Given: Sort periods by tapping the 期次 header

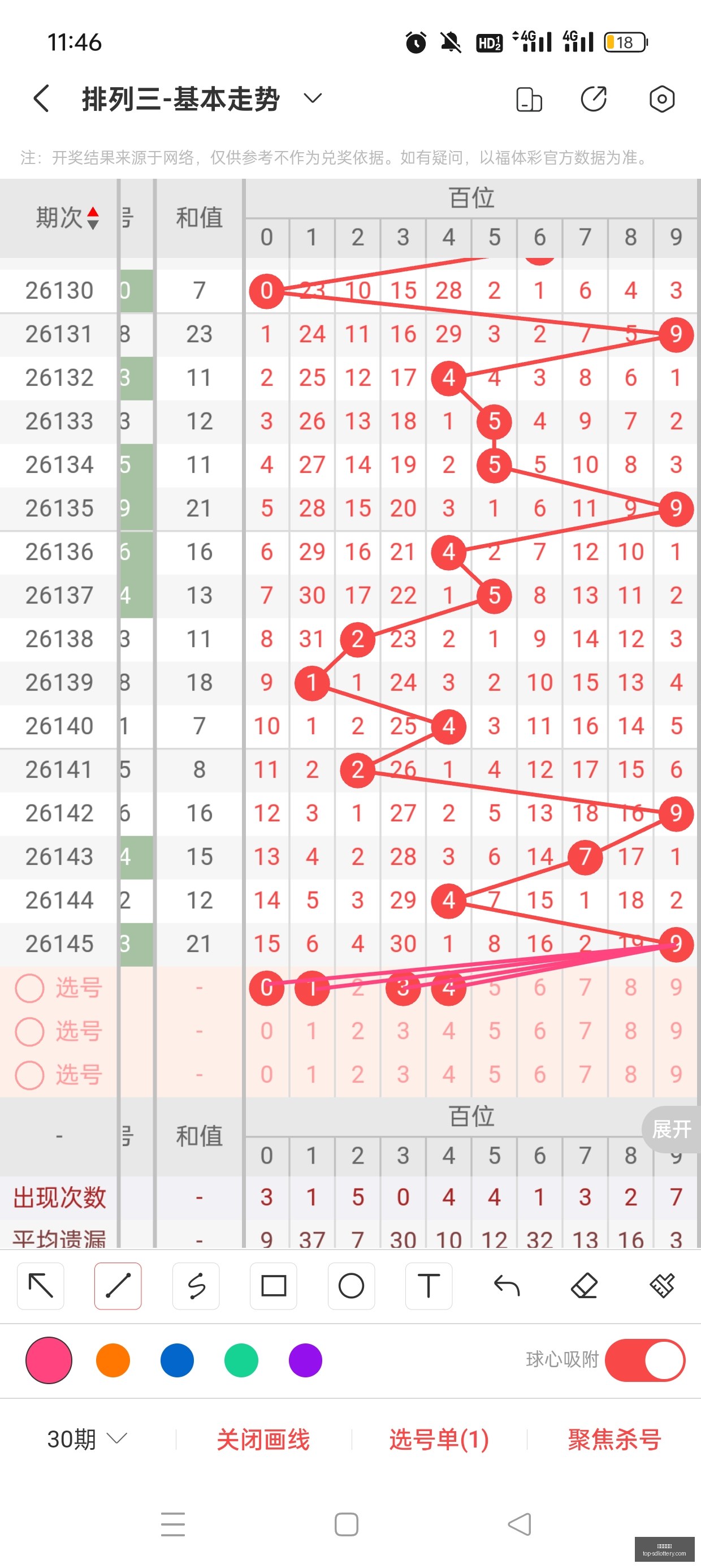Looking at the screenshot, I should click(x=67, y=217).
